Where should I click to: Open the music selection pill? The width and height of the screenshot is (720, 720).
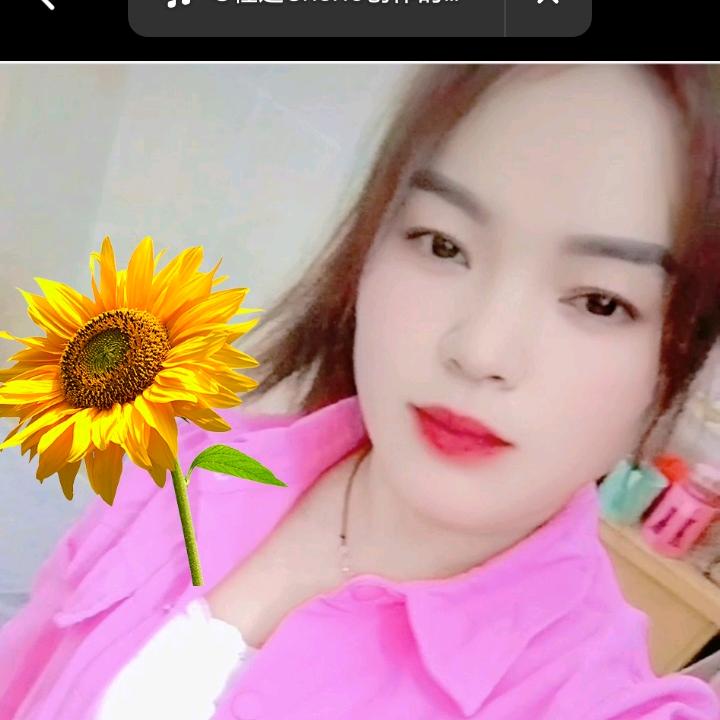click(316, 10)
